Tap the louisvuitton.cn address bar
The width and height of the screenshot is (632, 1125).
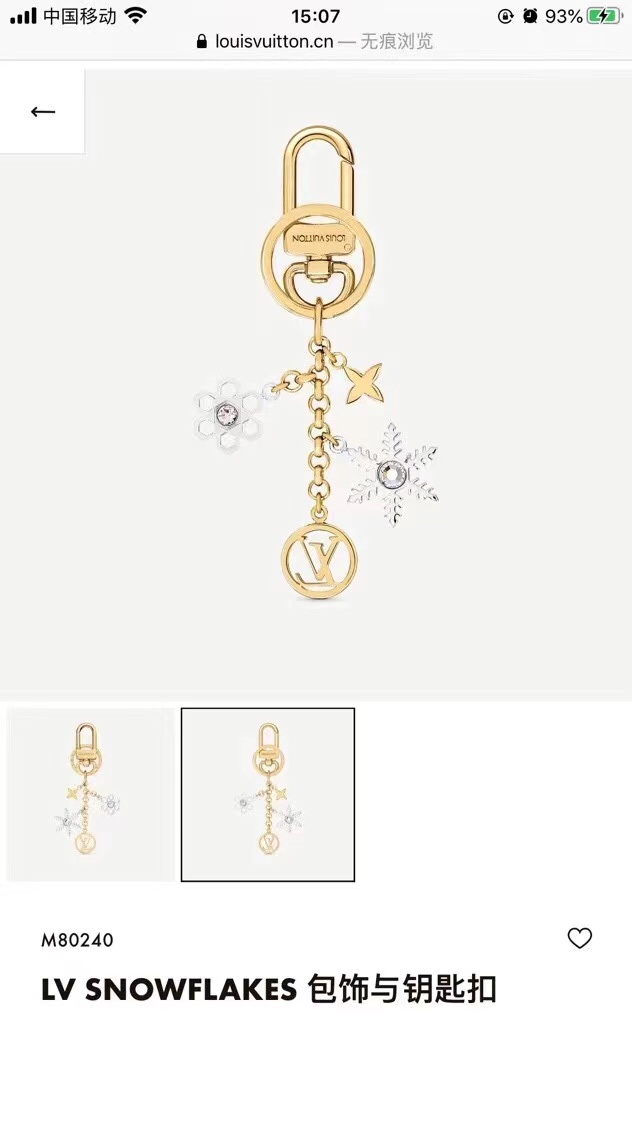click(x=316, y=41)
